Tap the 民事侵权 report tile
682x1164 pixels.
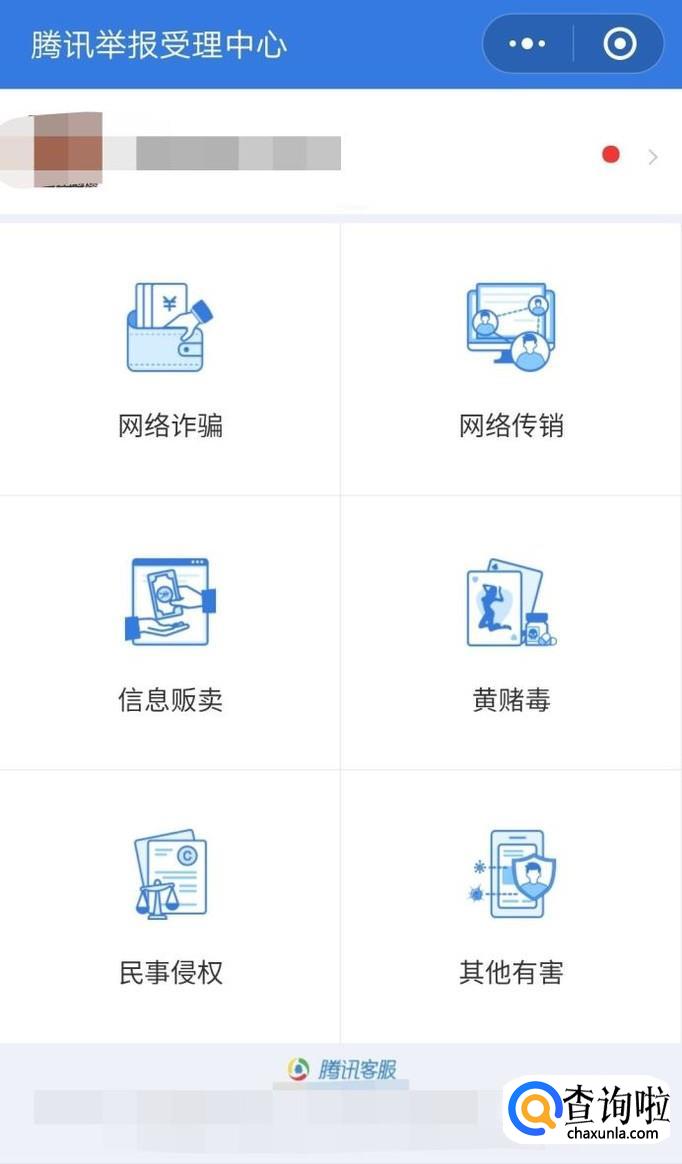tap(170, 906)
